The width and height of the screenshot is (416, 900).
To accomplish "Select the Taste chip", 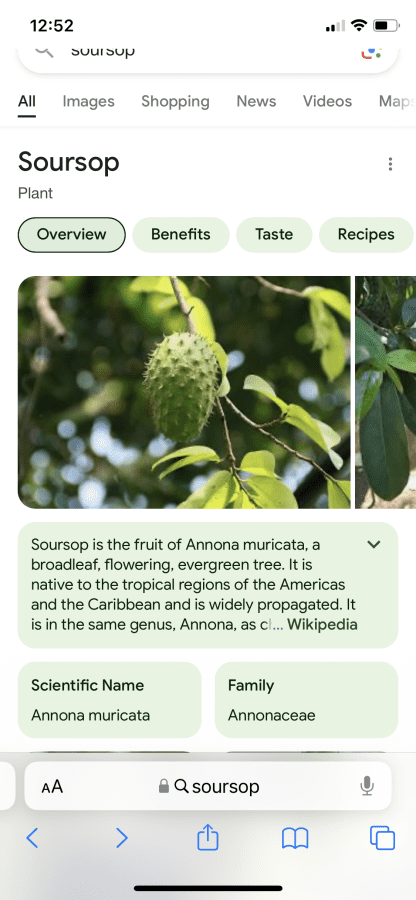I will click(274, 235).
